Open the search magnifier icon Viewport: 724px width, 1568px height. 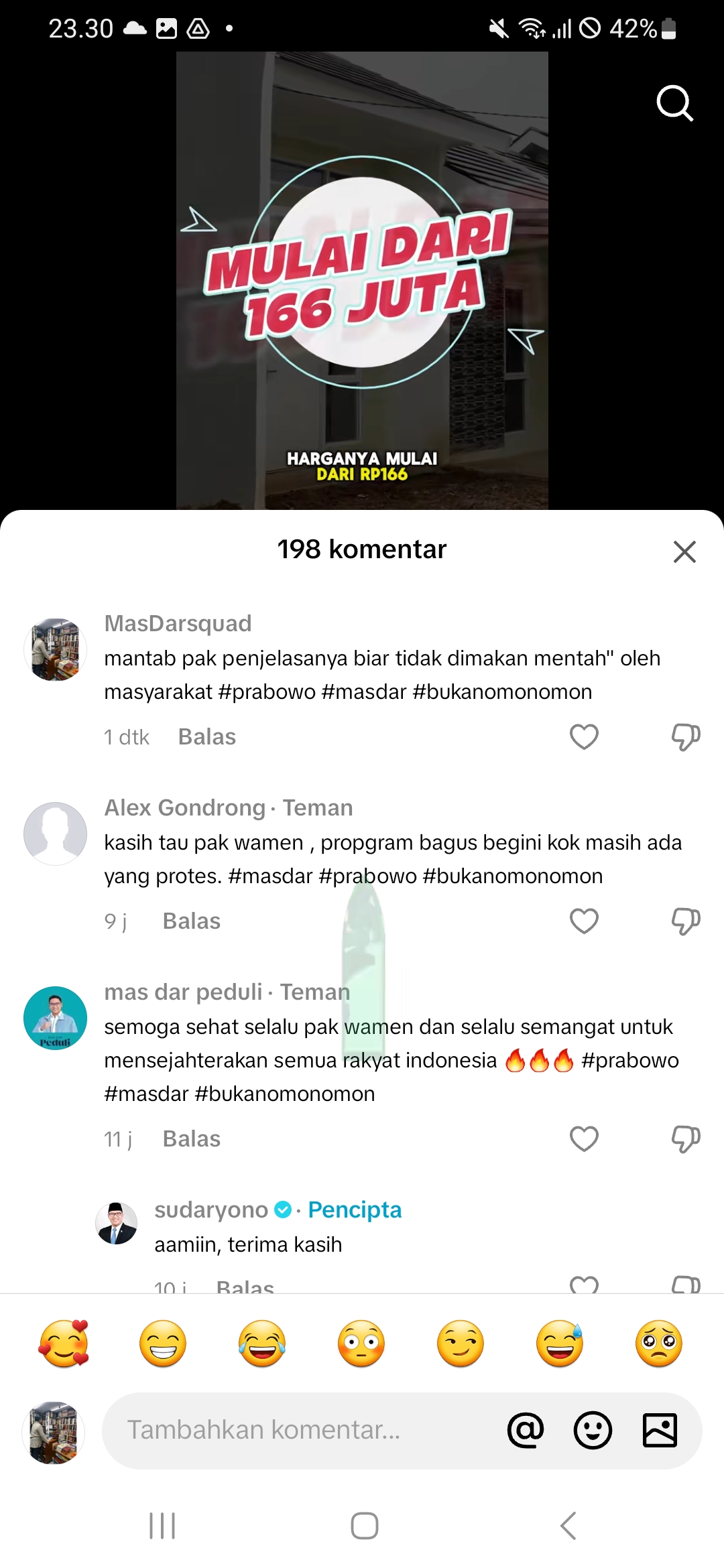tap(674, 103)
